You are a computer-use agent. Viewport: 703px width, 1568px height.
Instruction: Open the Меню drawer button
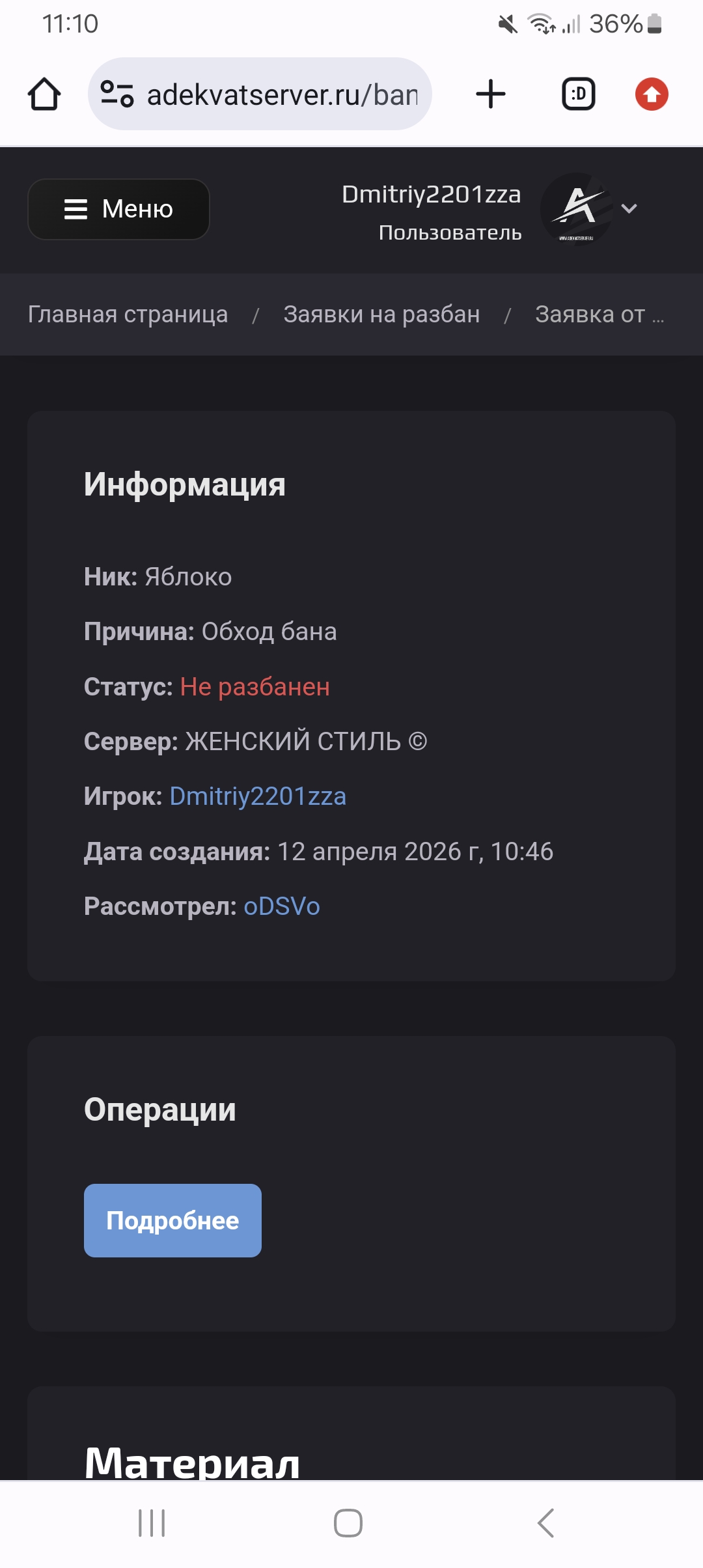coord(118,209)
